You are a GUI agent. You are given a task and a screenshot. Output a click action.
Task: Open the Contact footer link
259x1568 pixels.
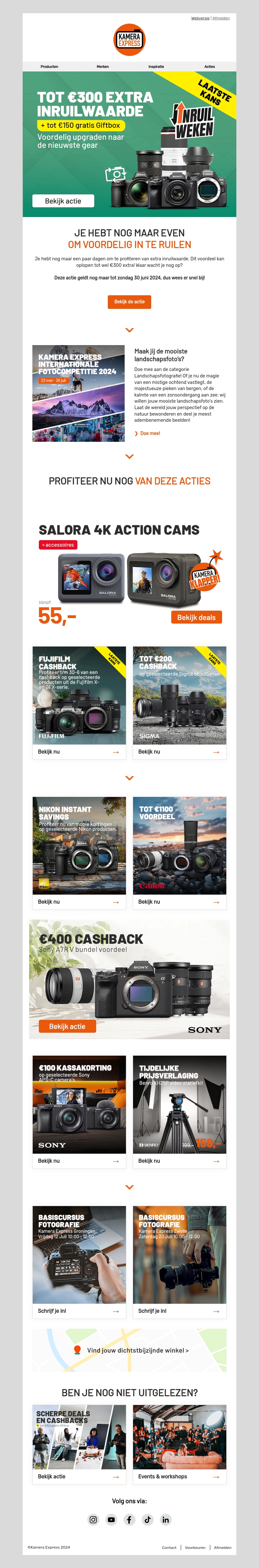[169, 1547]
